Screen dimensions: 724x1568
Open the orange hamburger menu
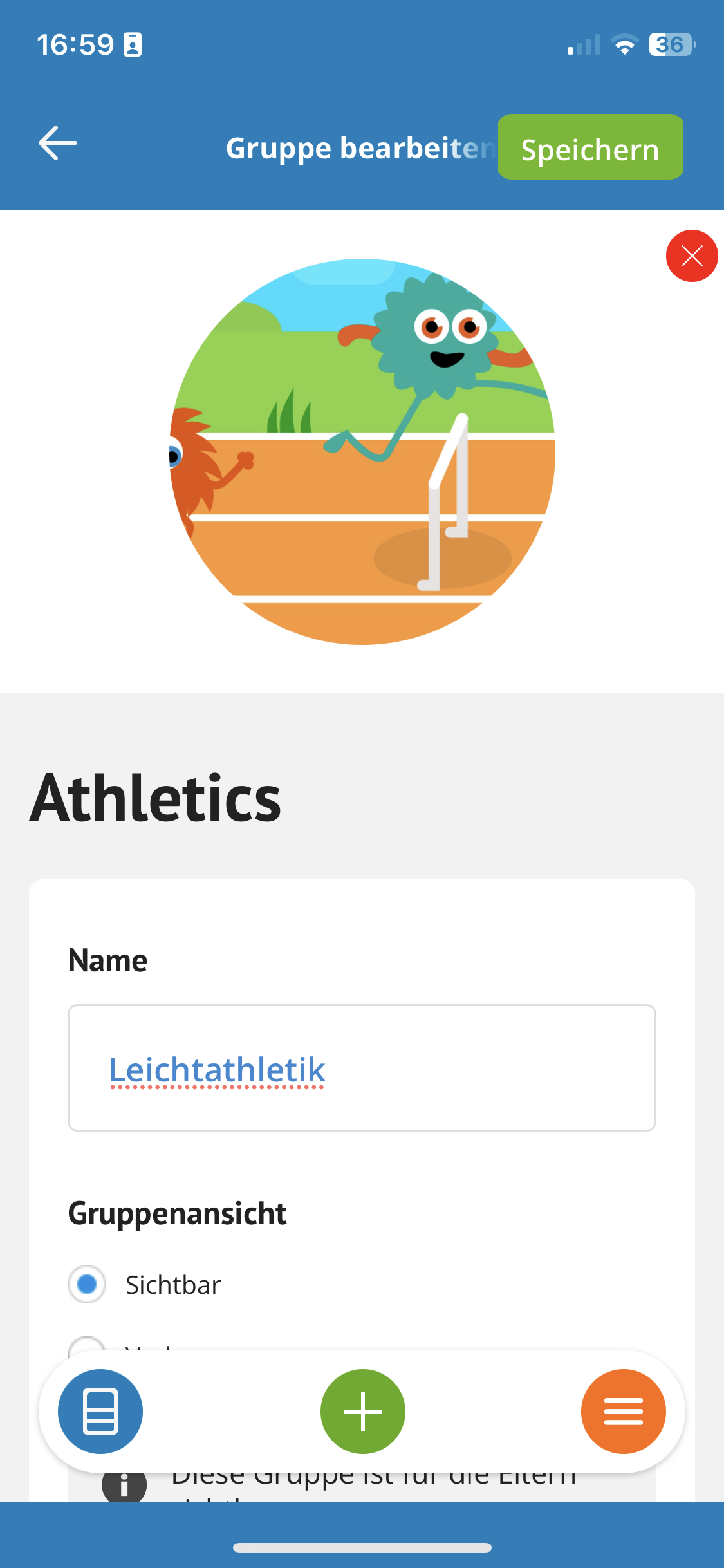click(x=623, y=1411)
